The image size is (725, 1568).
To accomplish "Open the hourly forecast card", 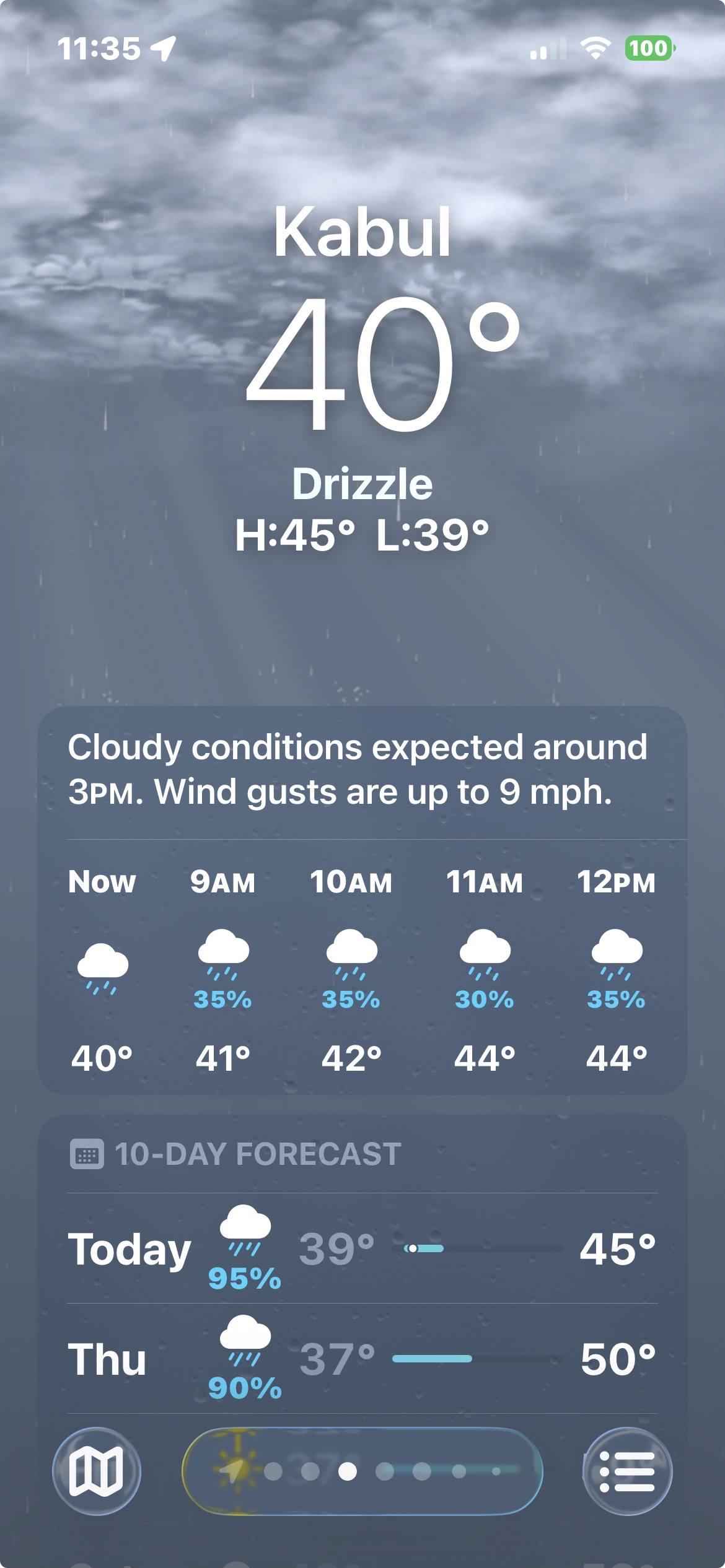I will [x=362, y=966].
